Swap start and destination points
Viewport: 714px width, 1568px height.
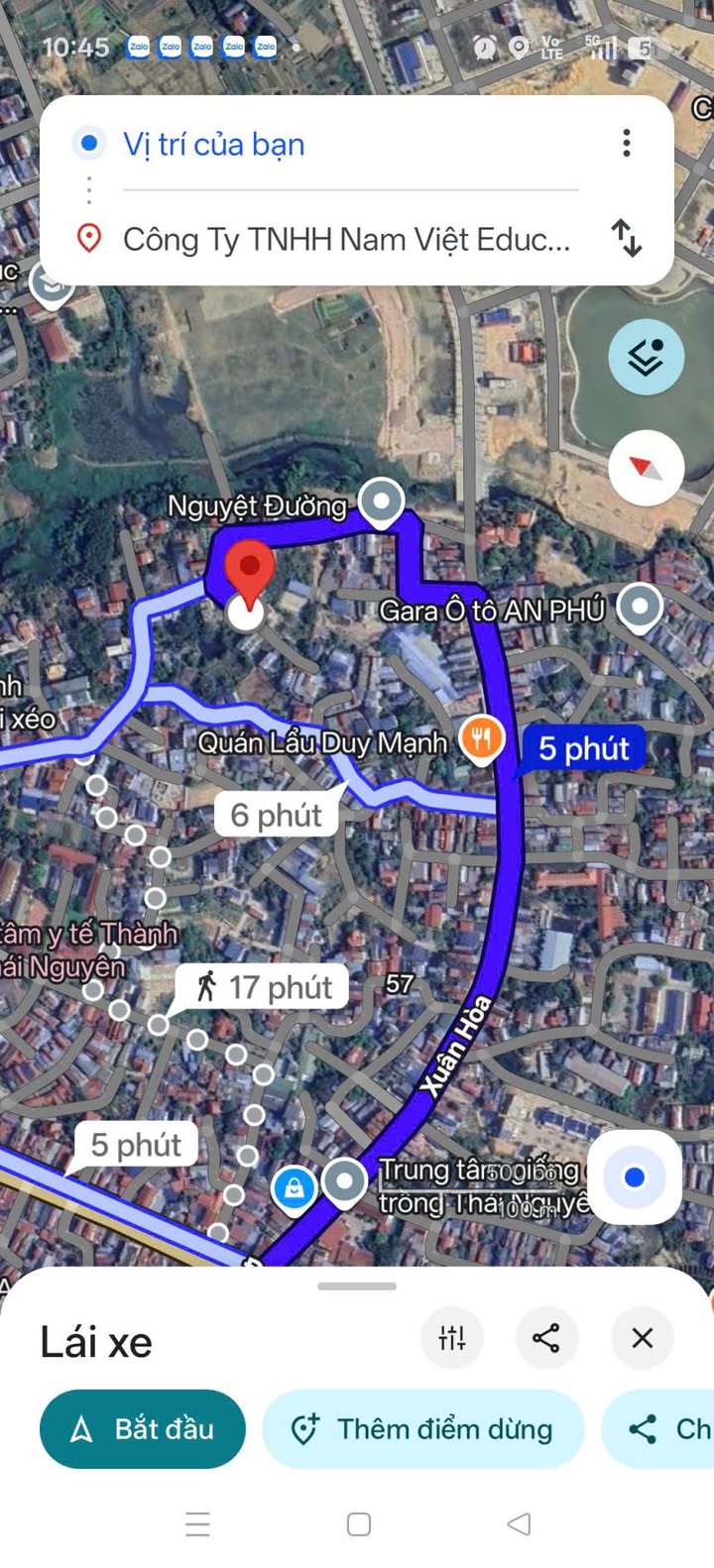626,238
